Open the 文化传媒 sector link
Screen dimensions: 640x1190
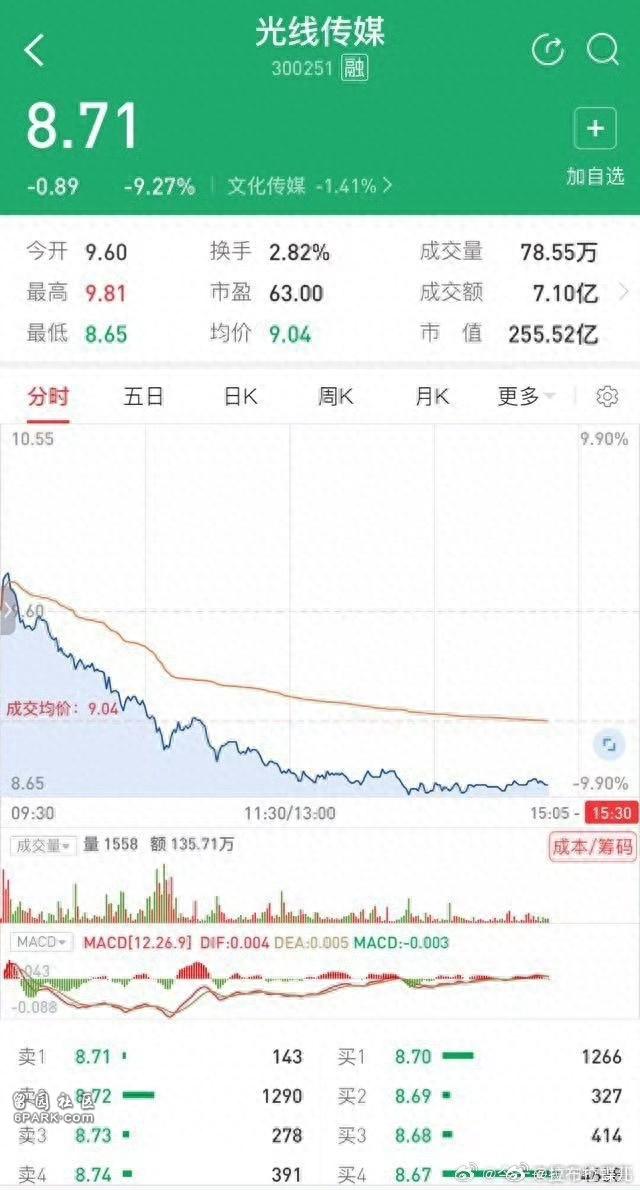[x=310, y=186]
